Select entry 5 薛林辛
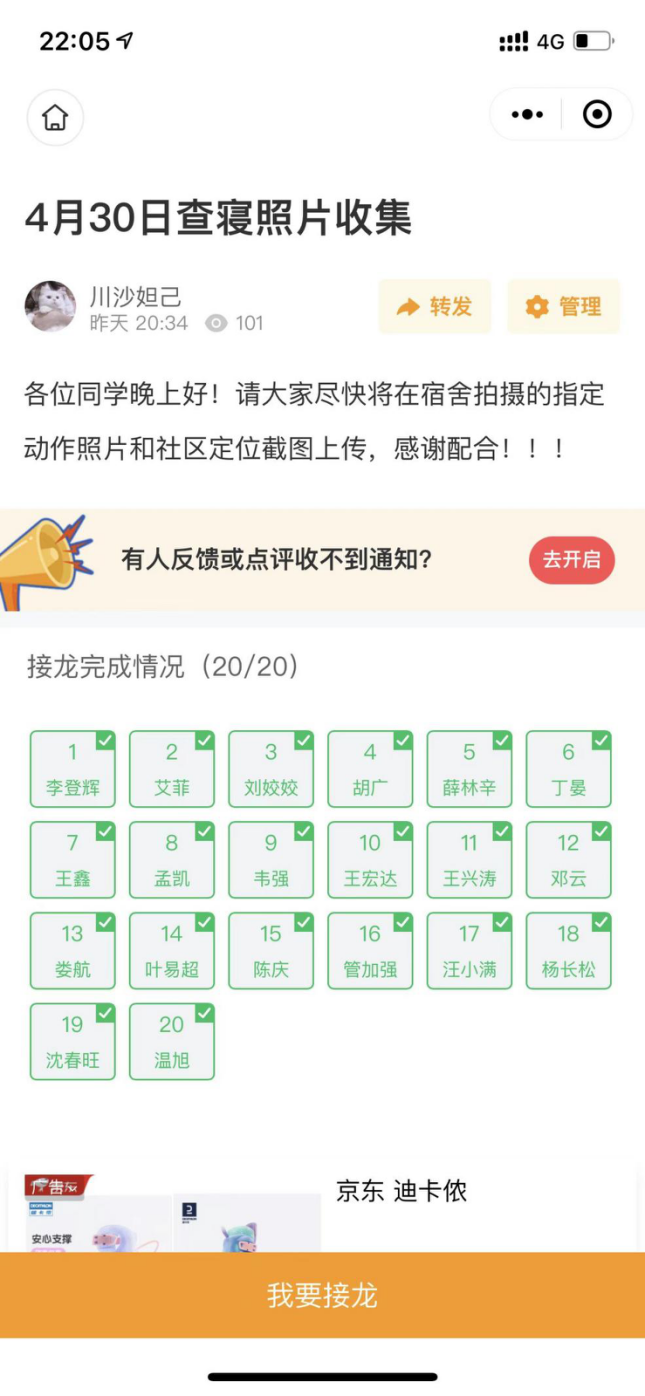Viewport: 645px width, 1396px height. [469, 769]
